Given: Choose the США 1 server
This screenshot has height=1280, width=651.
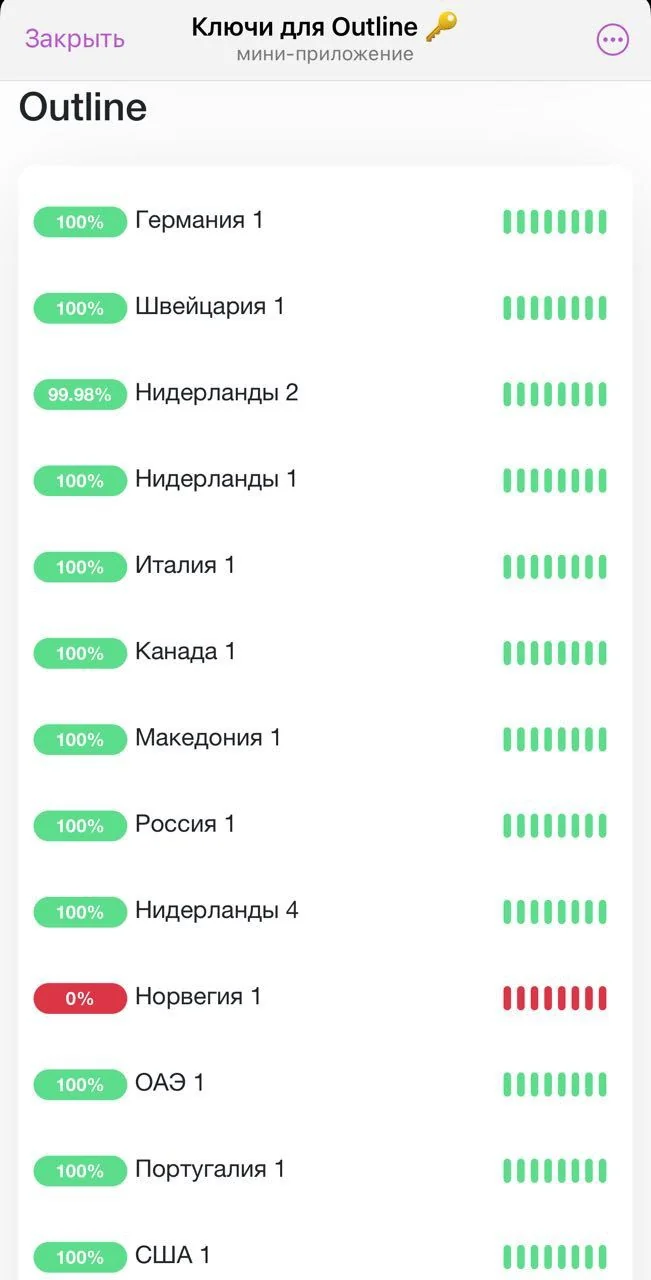Looking at the screenshot, I should click(325, 1256).
